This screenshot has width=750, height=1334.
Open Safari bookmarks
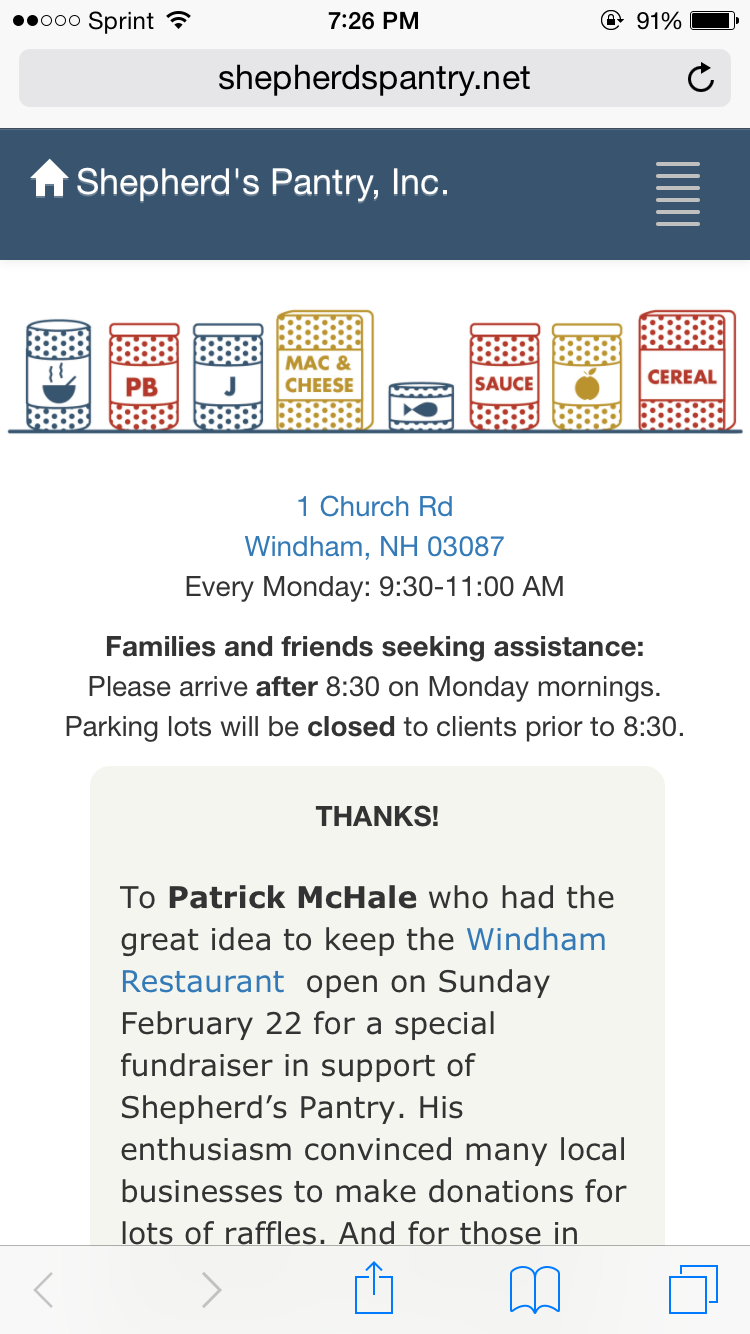click(x=535, y=1290)
